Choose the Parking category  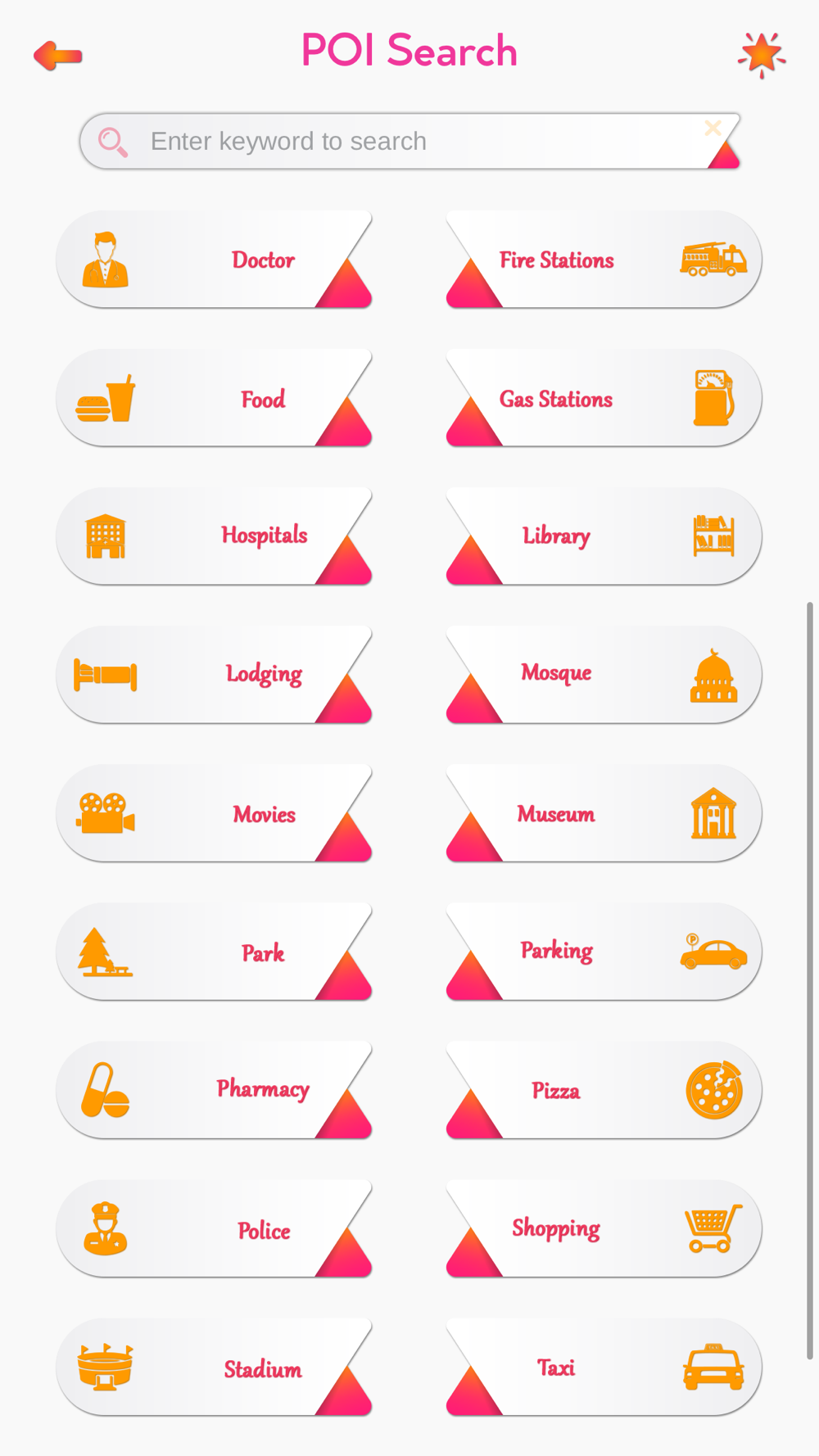point(604,952)
